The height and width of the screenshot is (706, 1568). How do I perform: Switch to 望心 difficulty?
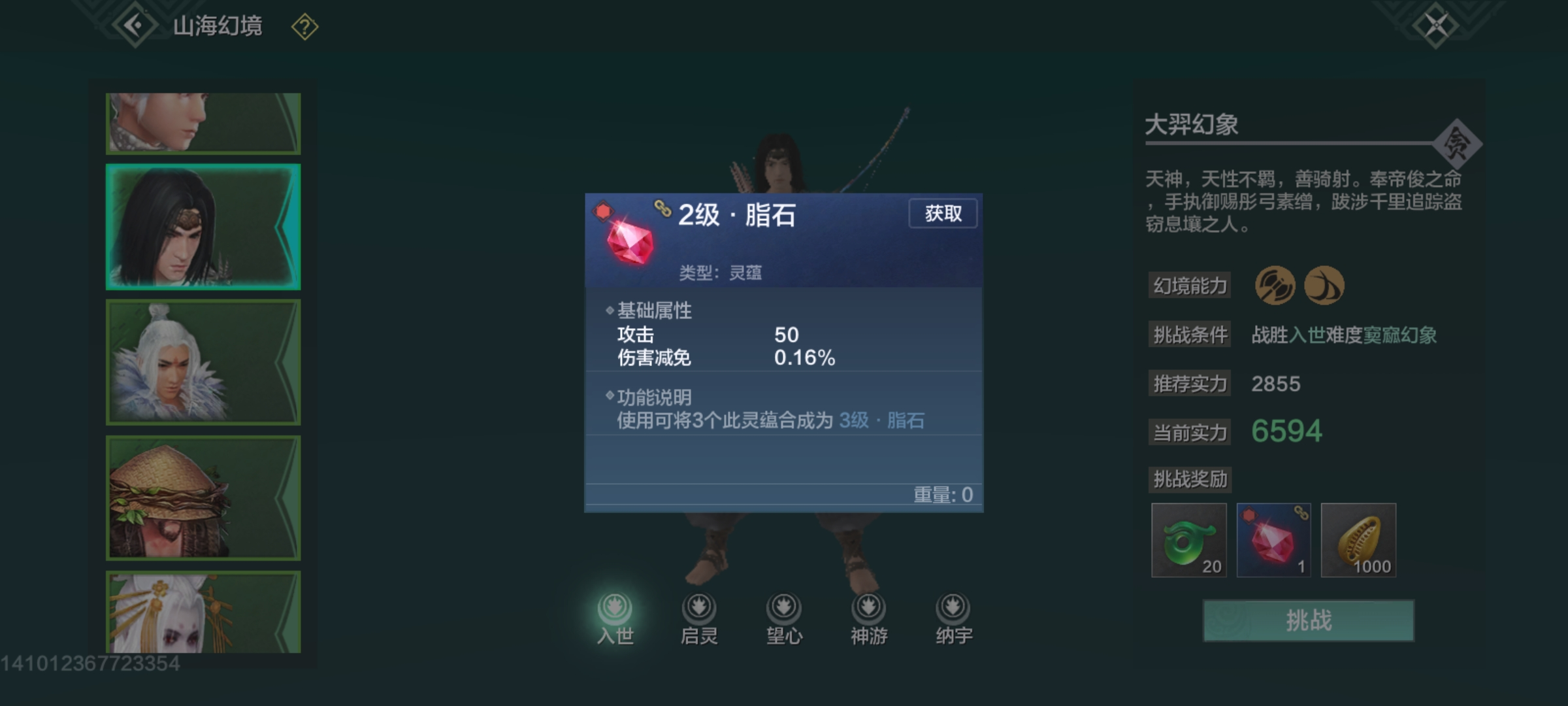click(x=784, y=617)
